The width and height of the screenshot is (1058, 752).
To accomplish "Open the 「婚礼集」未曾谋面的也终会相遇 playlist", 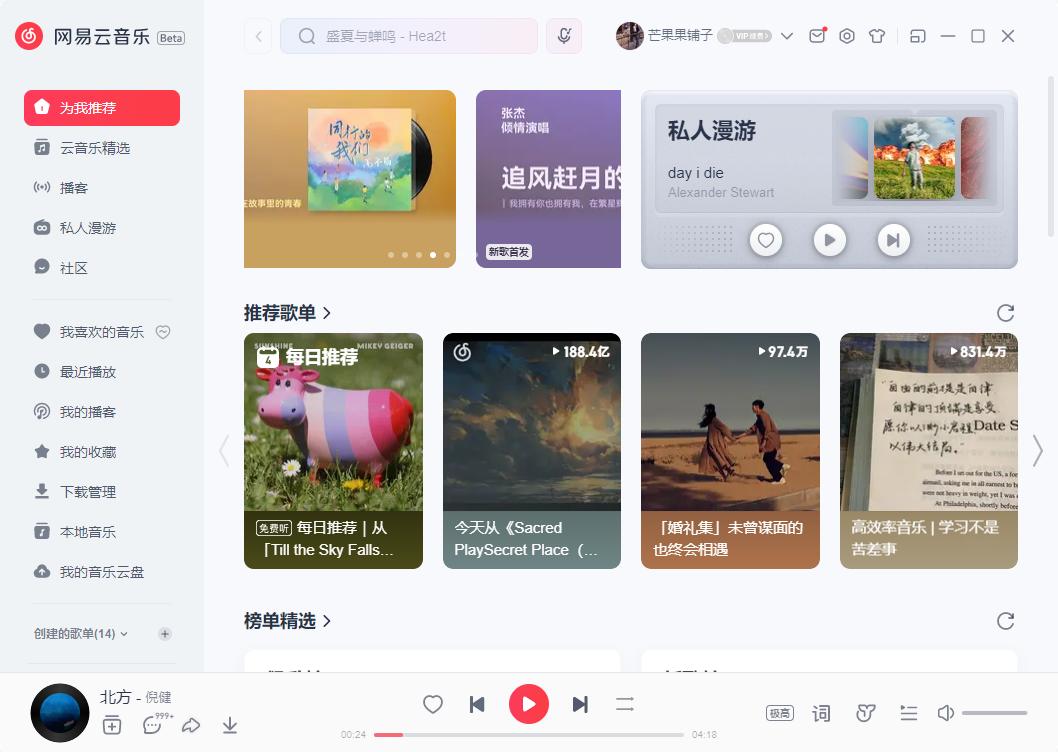I will pyautogui.click(x=730, y=450).
